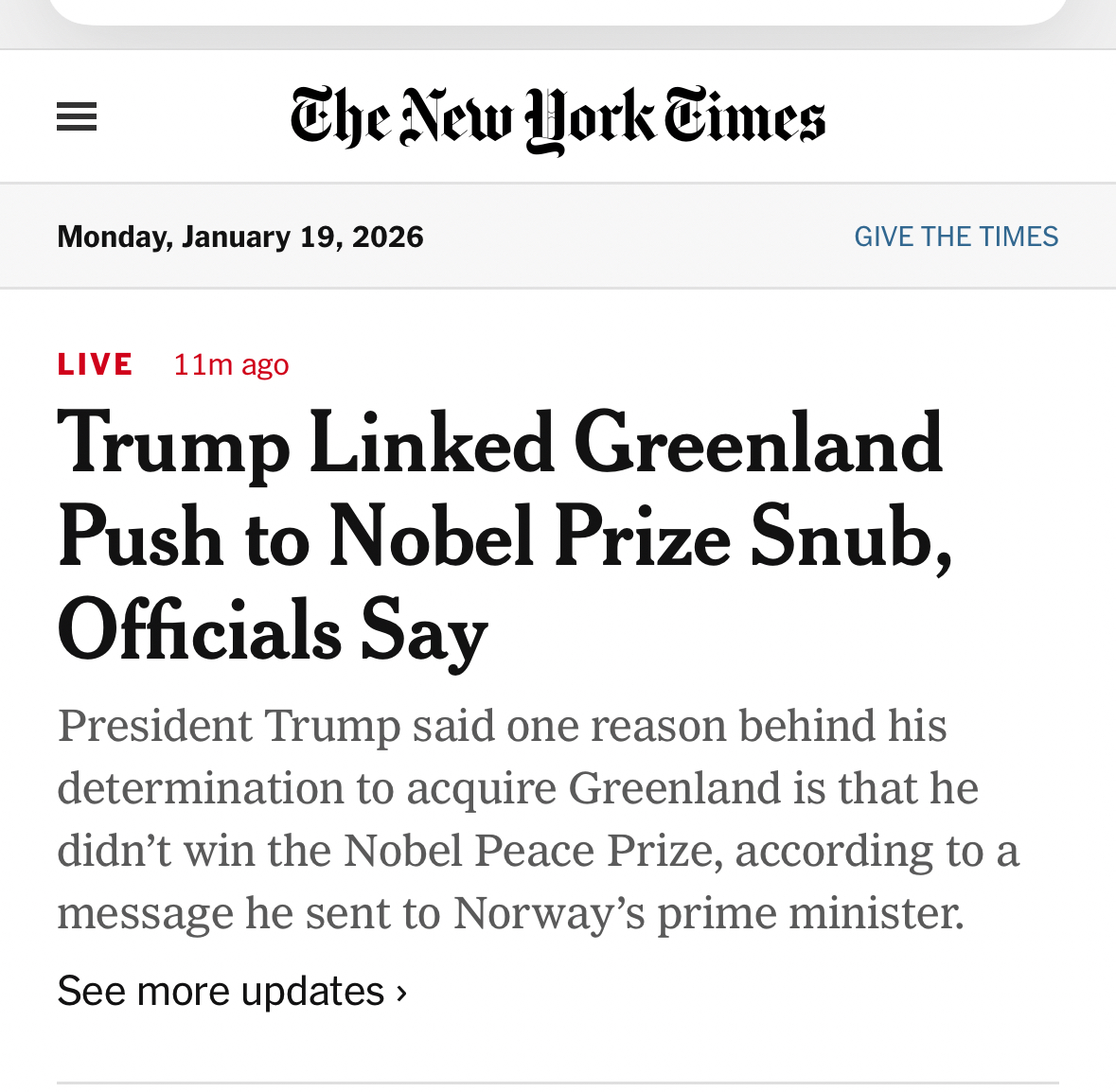This screenshot has height=1092, width=1116.
Task: Open the Trump Linked Greenland headline article
Action: coord(502,536)
